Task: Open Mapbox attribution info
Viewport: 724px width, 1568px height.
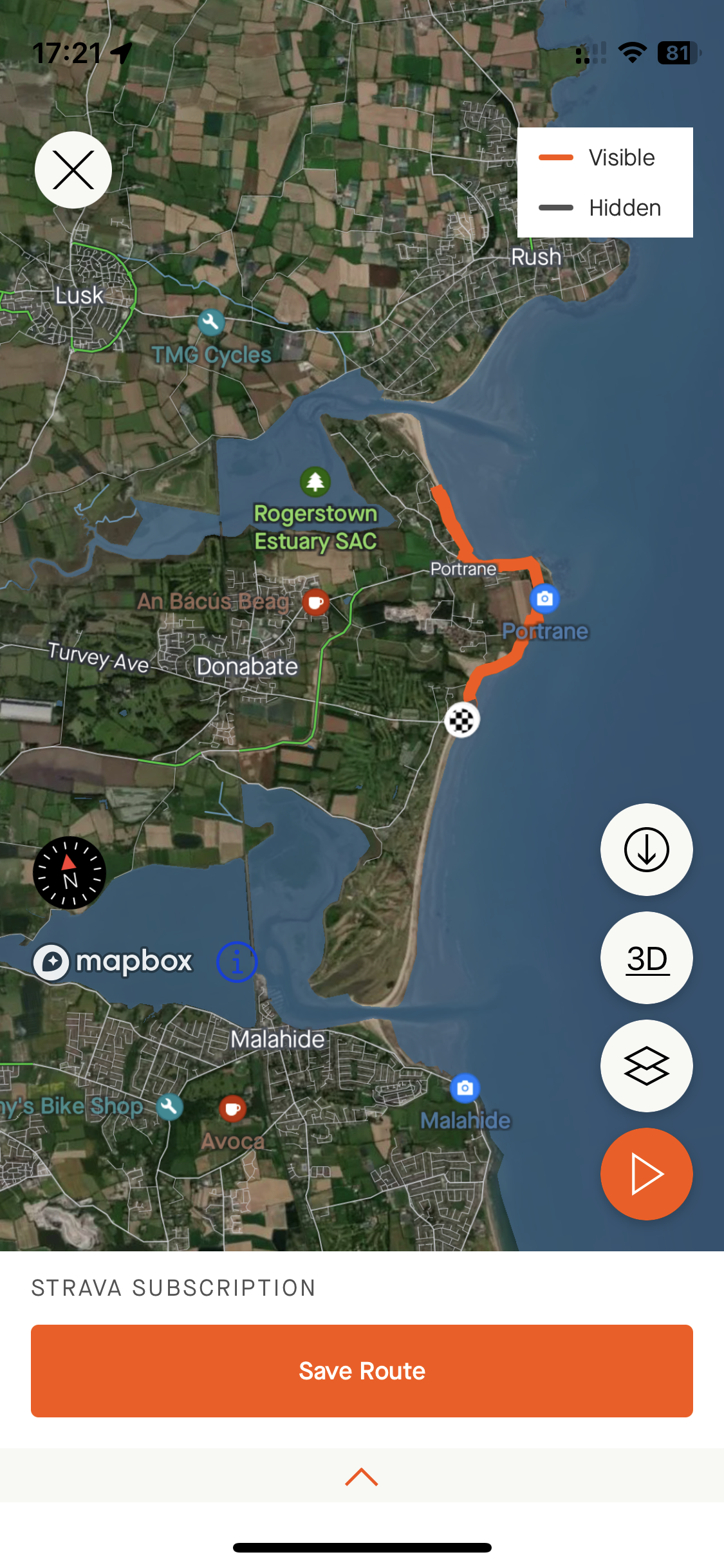Action: pos(237,962)
